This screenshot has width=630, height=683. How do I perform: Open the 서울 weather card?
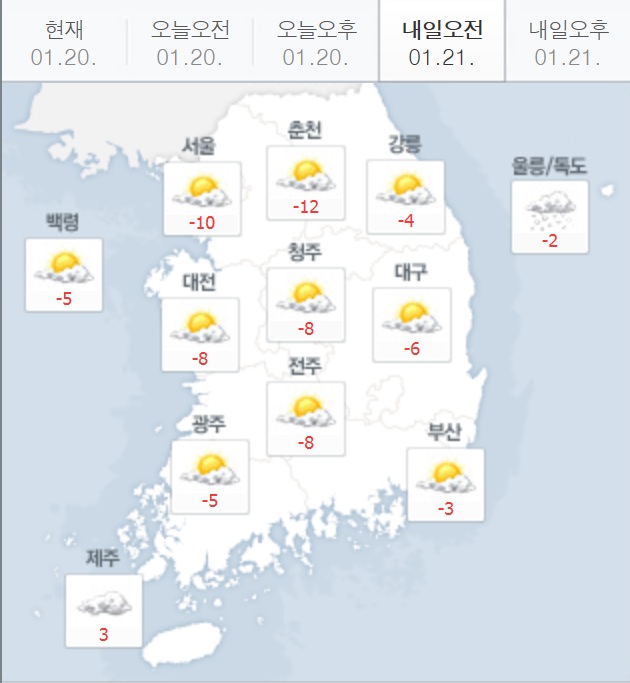click(x=202, y=198)
